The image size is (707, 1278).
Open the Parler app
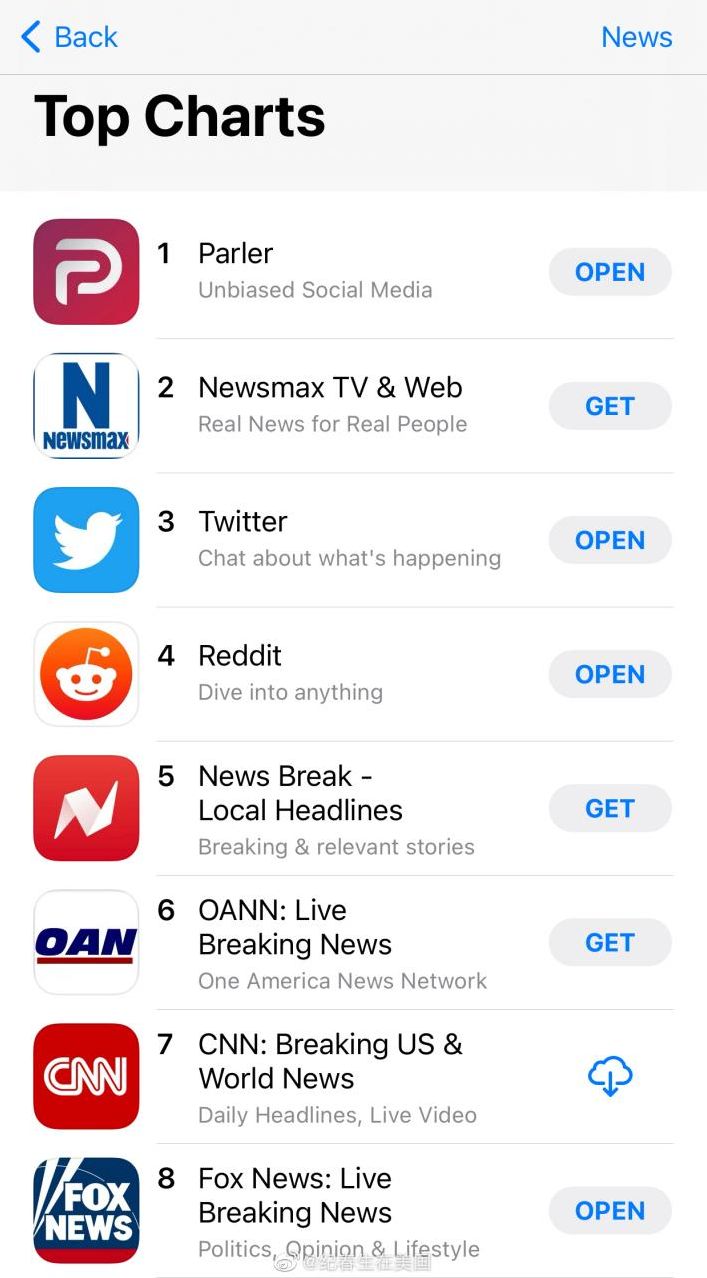[x=609, y=272]
